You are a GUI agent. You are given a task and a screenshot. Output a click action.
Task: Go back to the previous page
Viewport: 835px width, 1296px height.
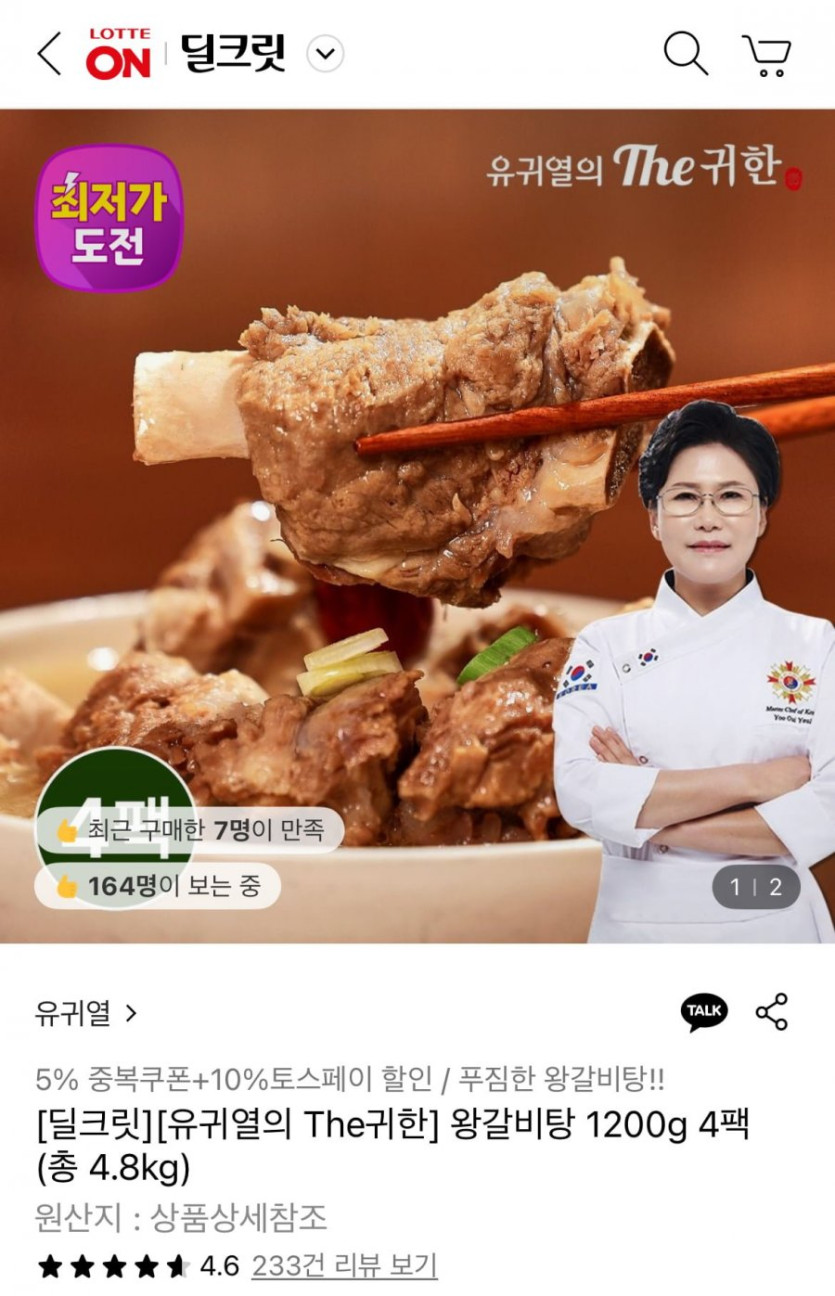point(49,54)
